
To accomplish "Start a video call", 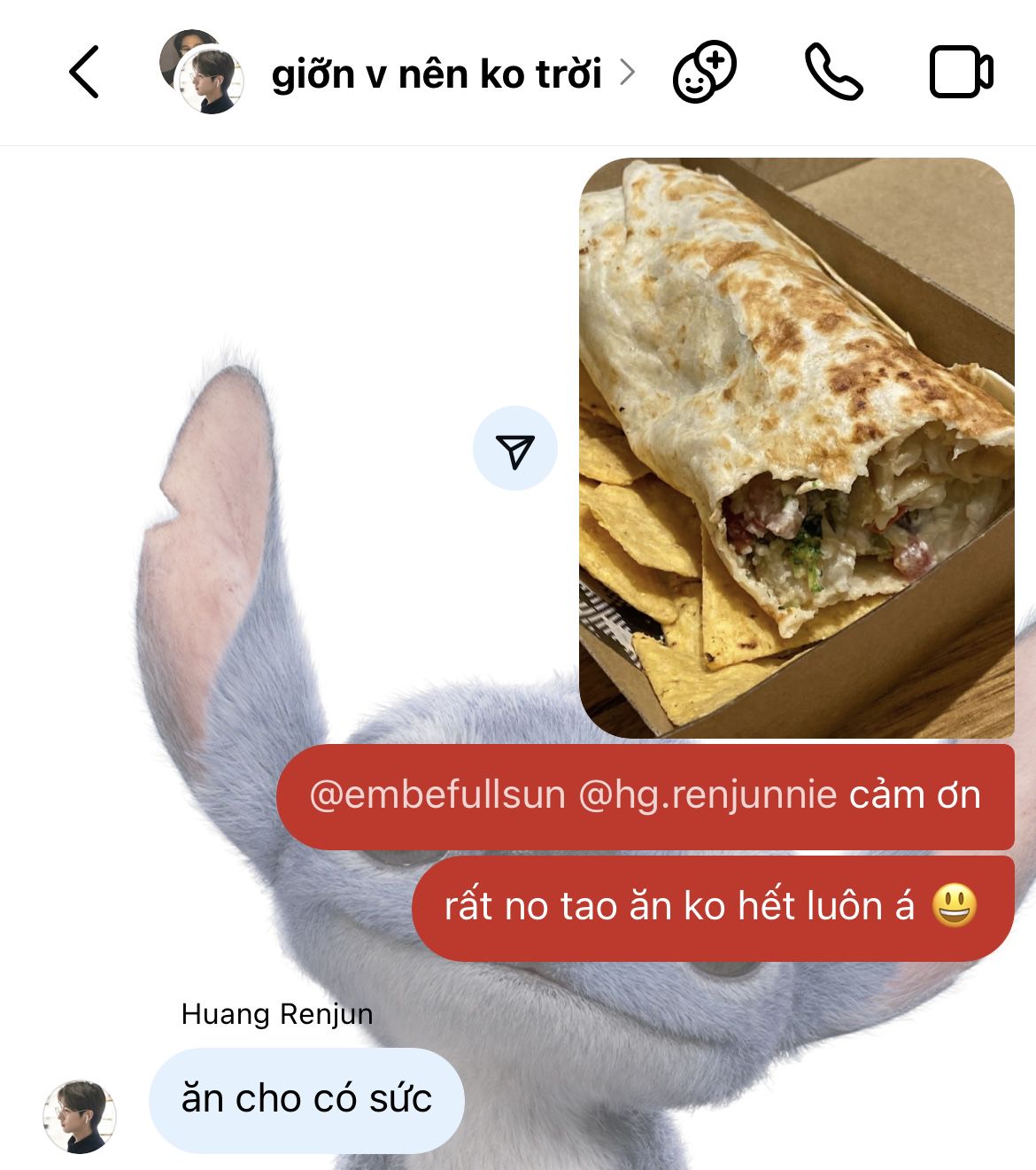I will pyautogui.click(x=962, y=72).
